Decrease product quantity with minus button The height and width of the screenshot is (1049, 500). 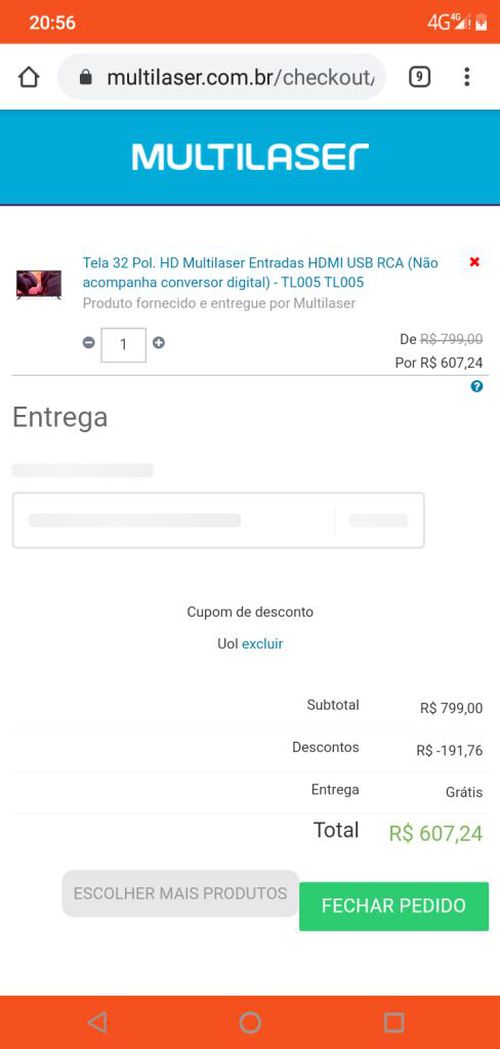(89, 343)
